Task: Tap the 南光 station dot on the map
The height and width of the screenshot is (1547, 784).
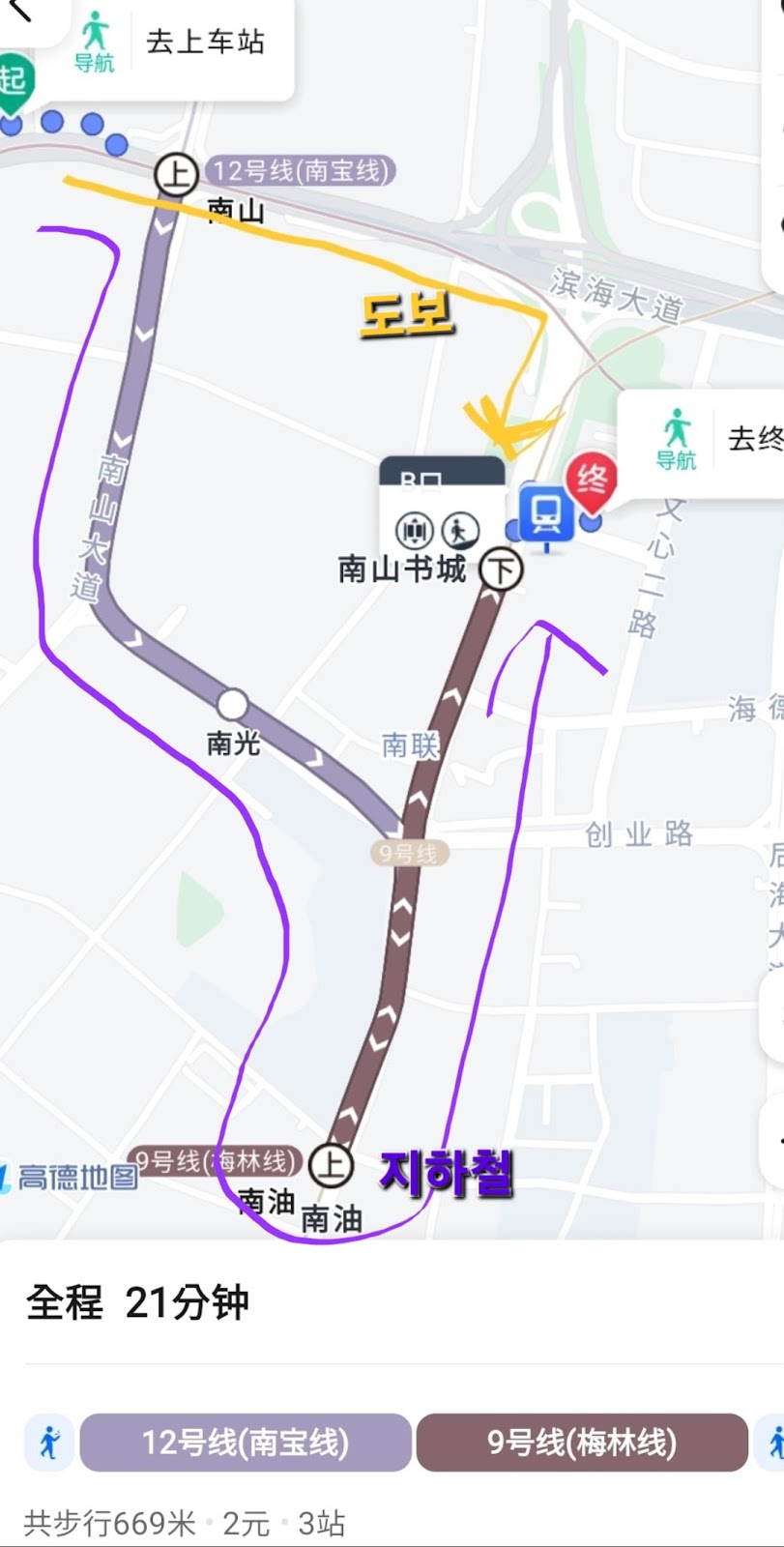Action: tap(232, 705)
